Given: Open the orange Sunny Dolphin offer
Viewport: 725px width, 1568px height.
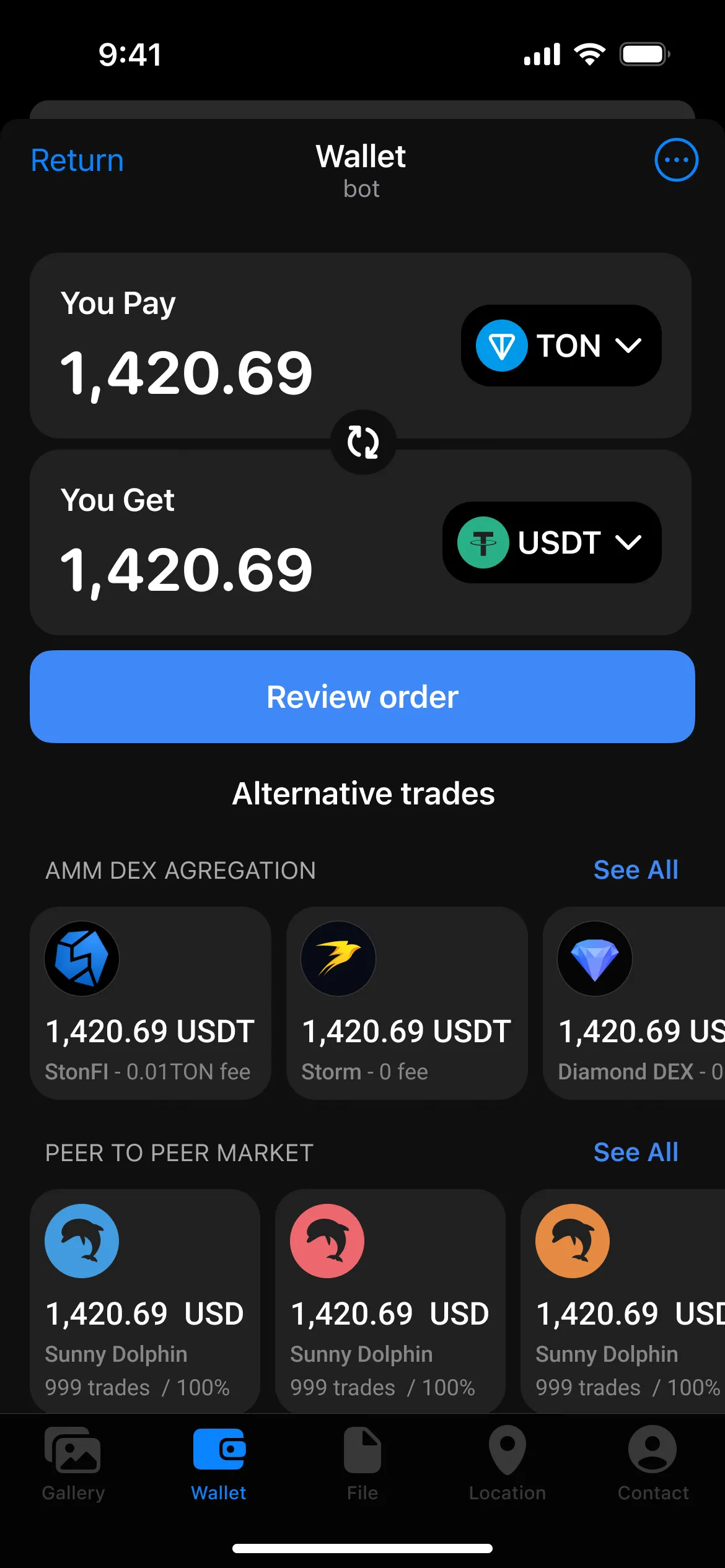Looking at the screenshot, I should coord(623,1300).
